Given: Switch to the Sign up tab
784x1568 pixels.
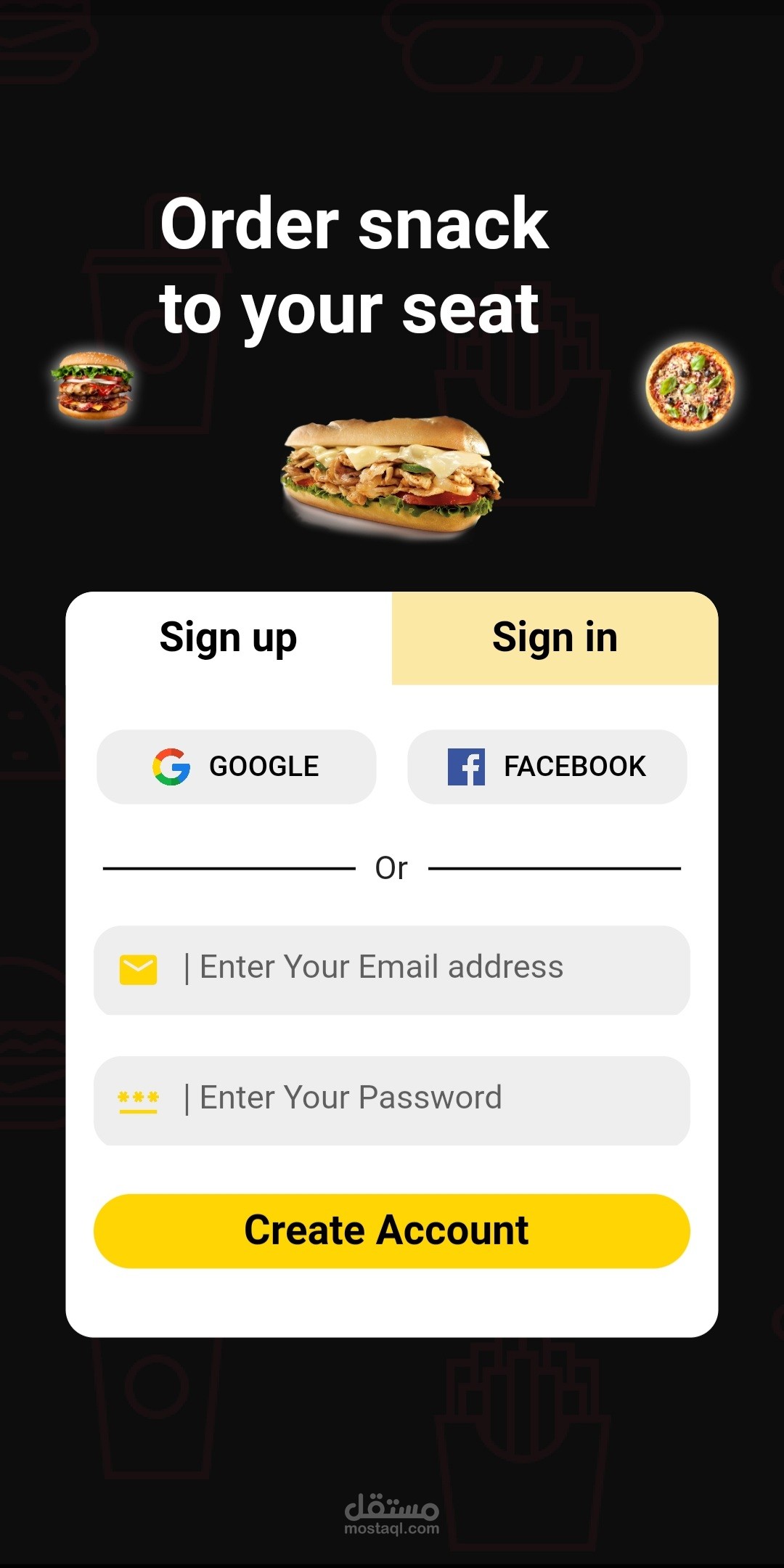Looking at the screenshot, I should tap(229, 638).
